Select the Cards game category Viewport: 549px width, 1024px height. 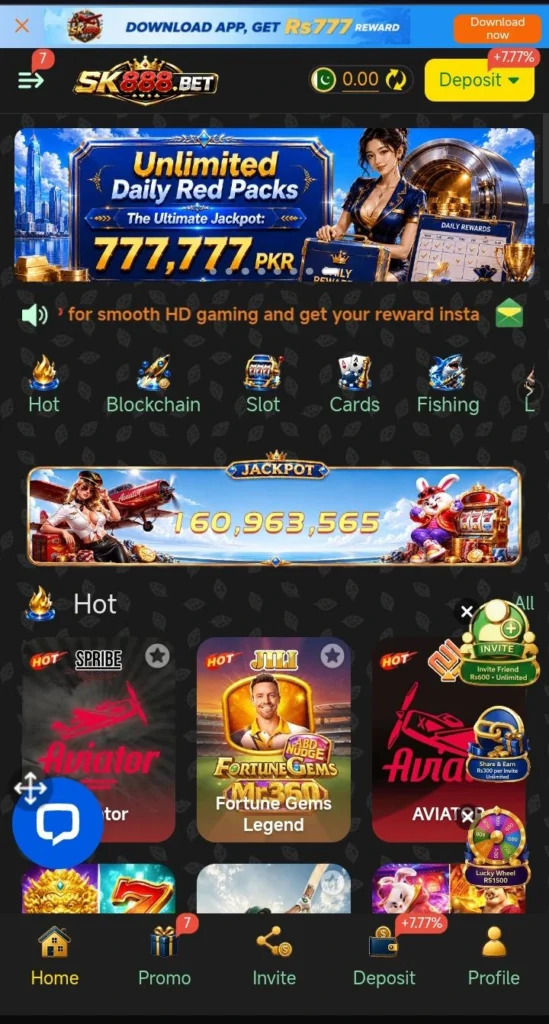pyautogui.click(x=354, y=385)
